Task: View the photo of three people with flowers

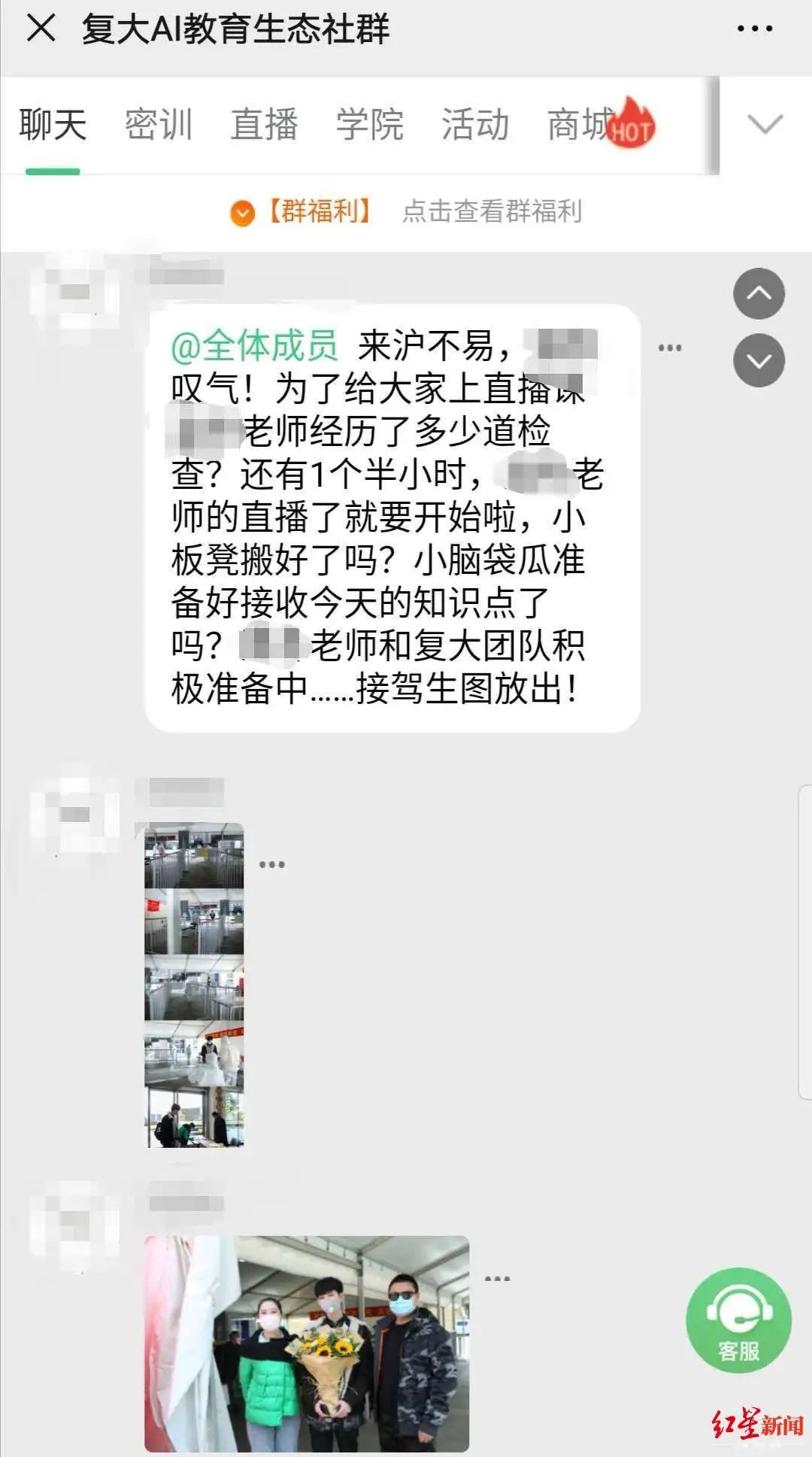Action: (x=307, y=1343)
